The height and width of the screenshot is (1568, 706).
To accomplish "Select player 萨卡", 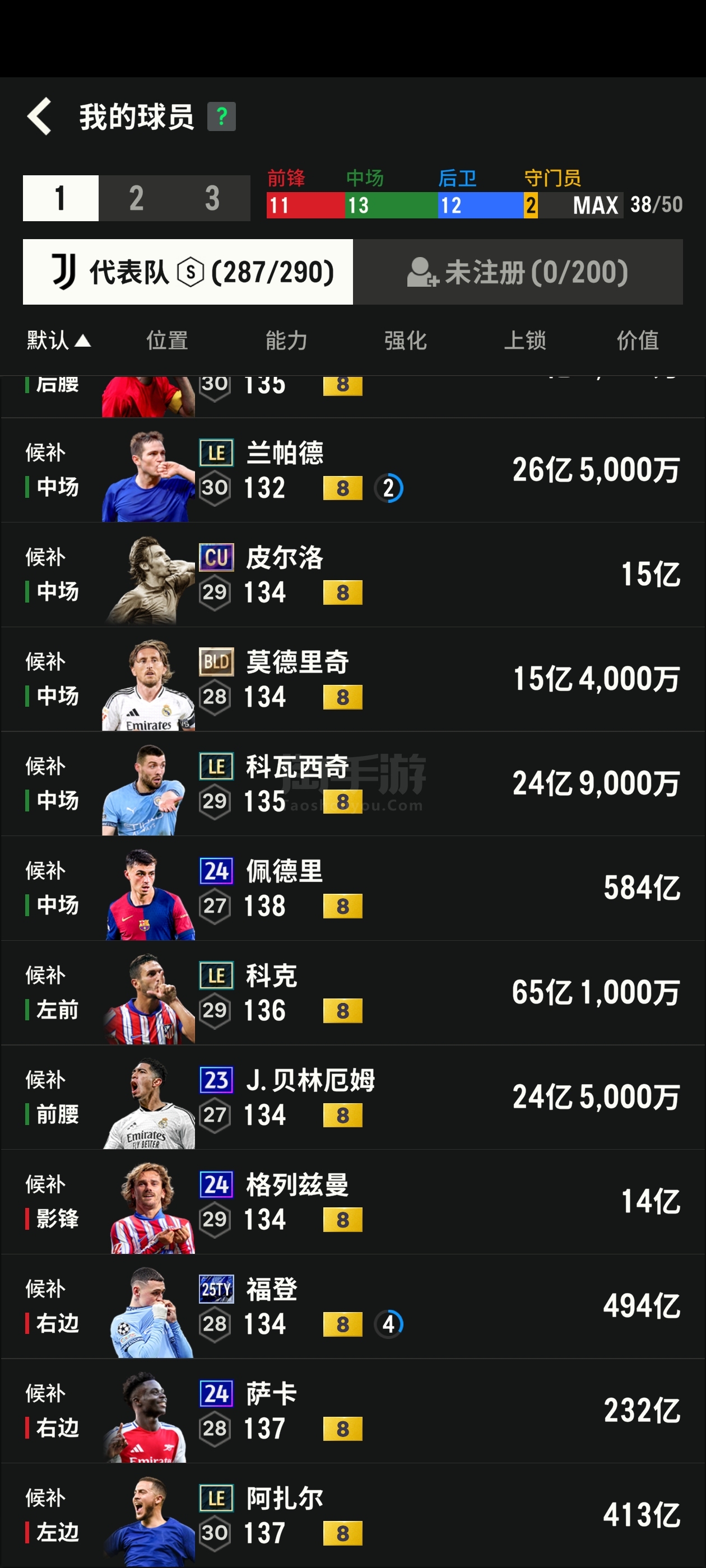I will pyautogui.click(x=352, y=1411).
